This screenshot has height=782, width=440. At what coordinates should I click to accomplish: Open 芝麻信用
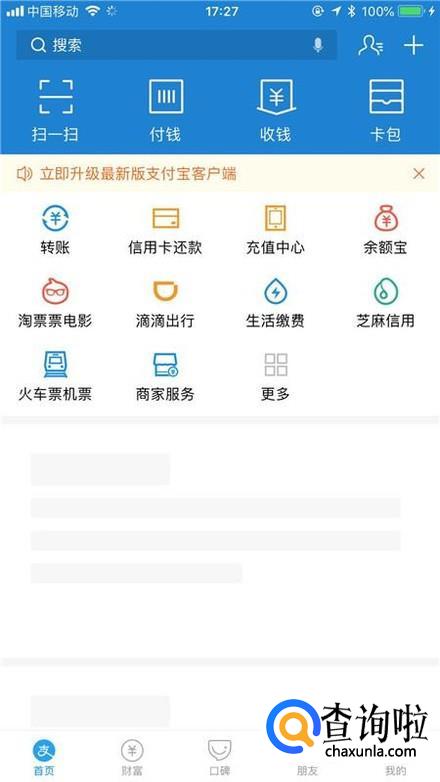386,304
